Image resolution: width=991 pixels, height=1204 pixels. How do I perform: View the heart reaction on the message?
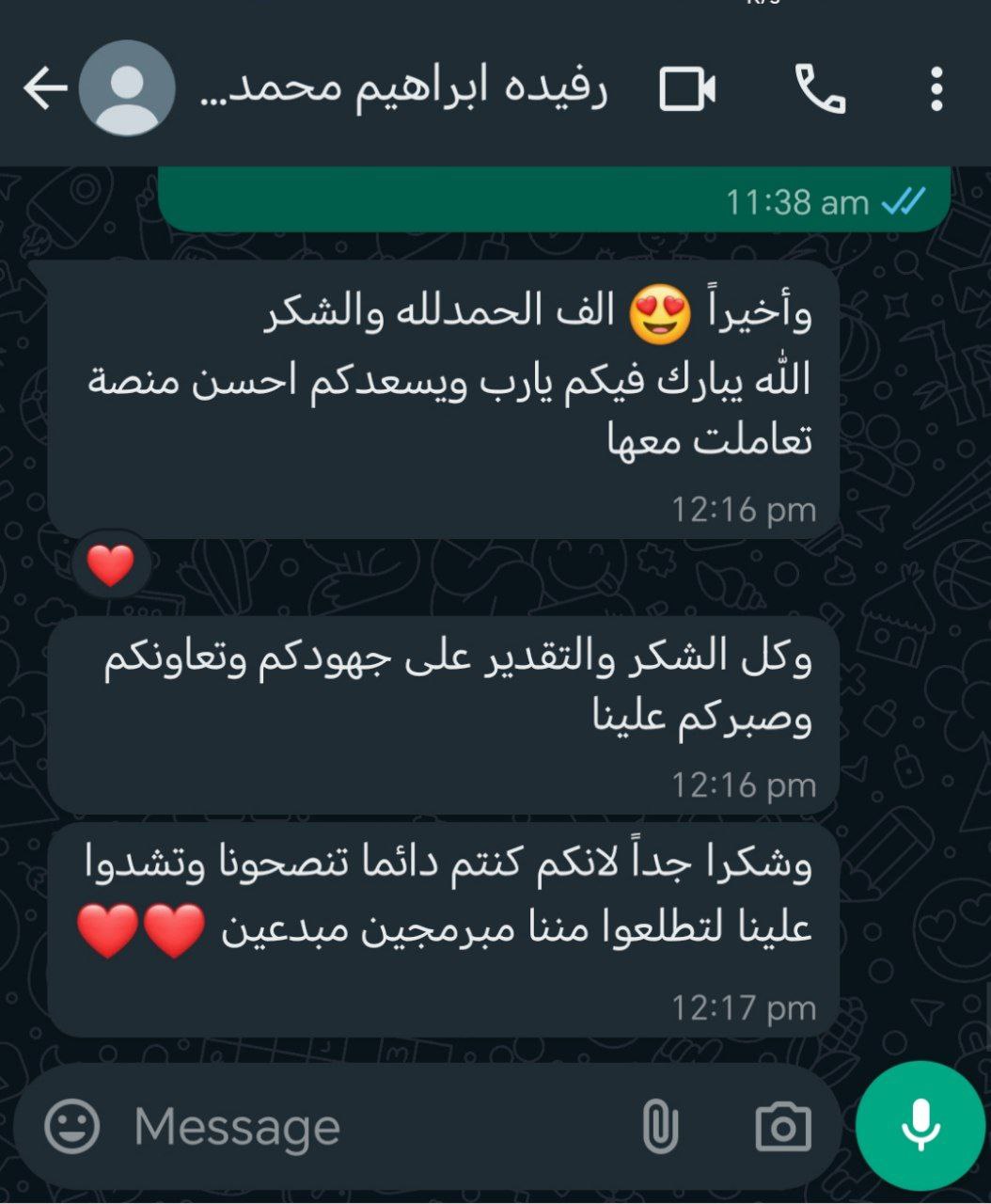(111, 565)
